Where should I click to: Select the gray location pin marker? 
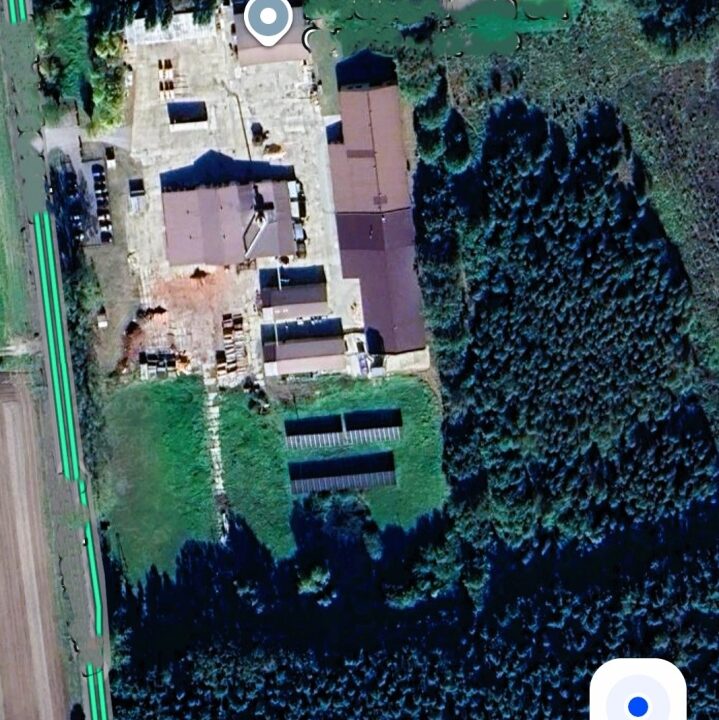[268, 19]
